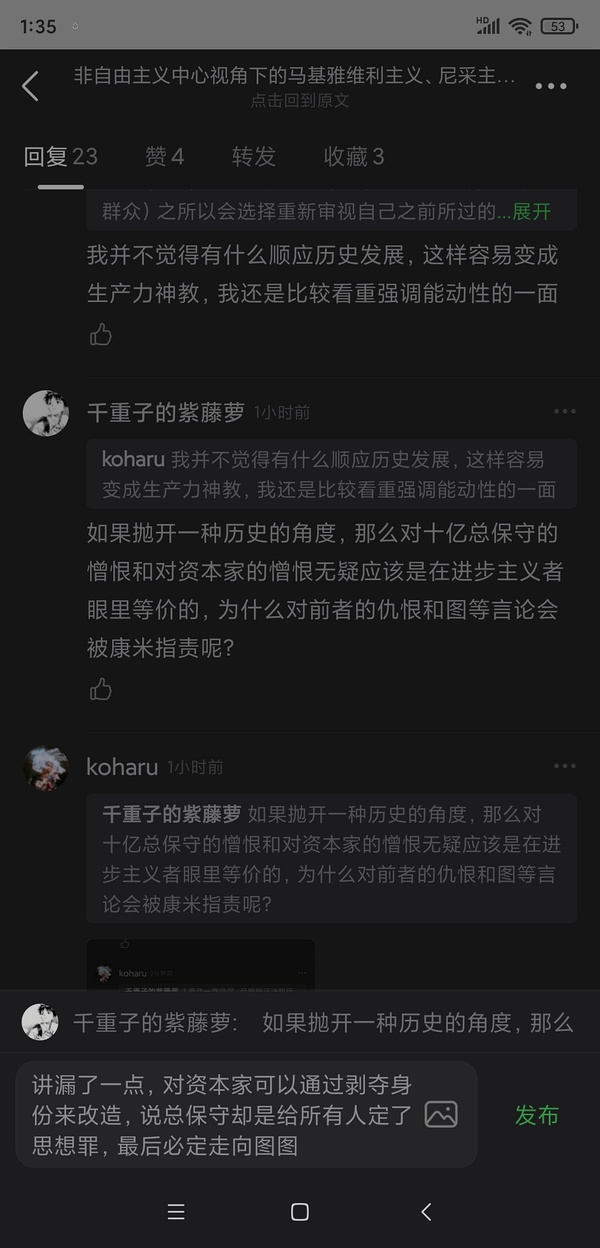Switch to the 收藏 3 tab

(354, 156)
